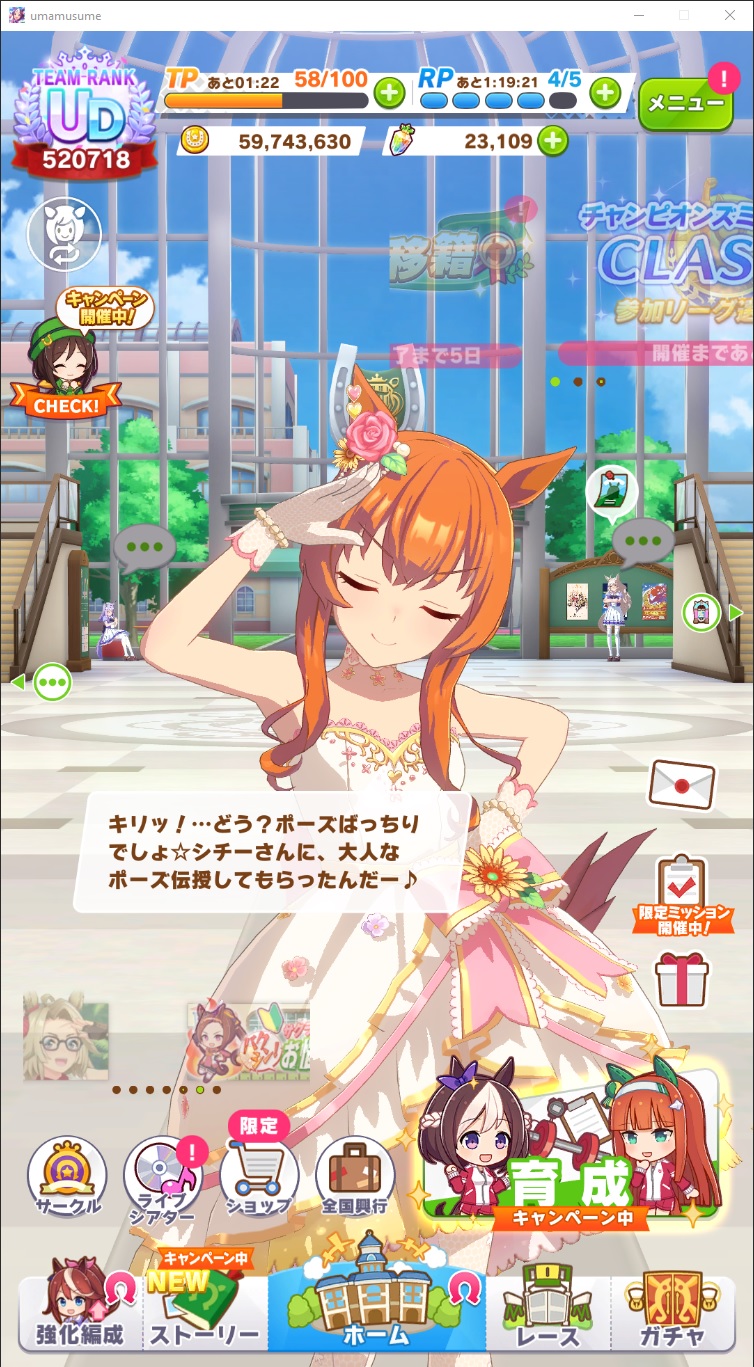Image resolution: width=754 pixels, height=1367 pixels.
Task: Open the green メニュー button
Action: click(x=685, y=103)
